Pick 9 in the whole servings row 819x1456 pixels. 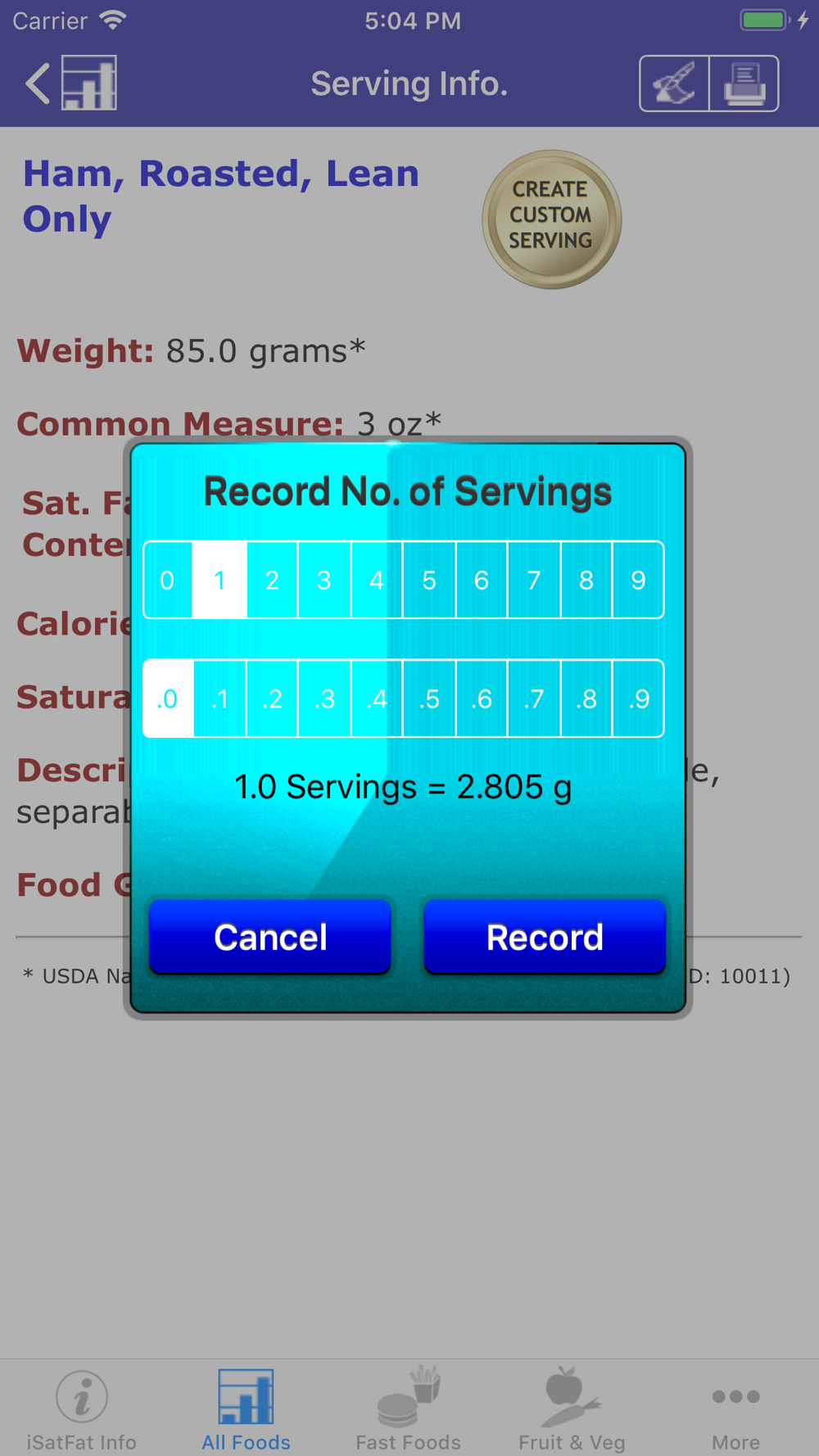point(638,580)
